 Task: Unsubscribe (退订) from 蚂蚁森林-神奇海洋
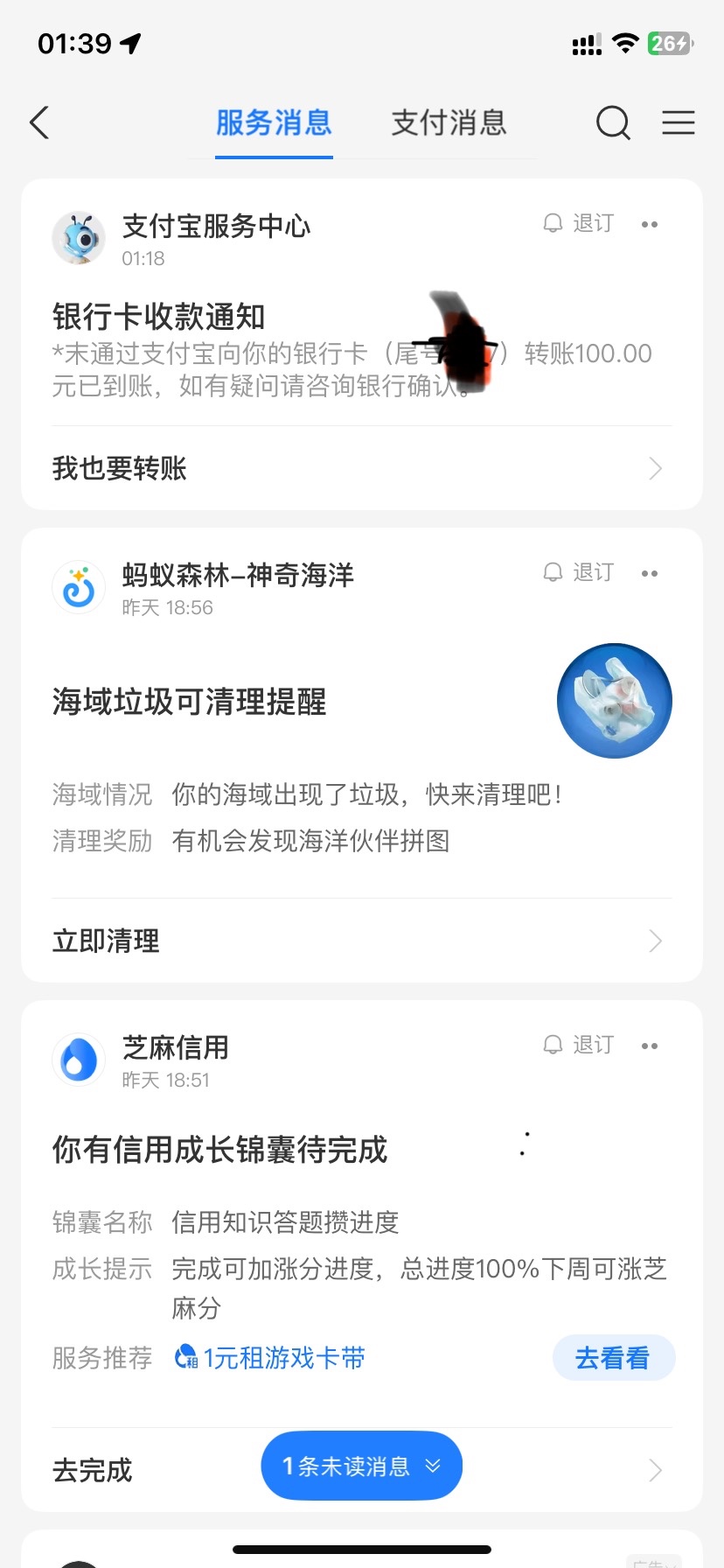[580, 572]
